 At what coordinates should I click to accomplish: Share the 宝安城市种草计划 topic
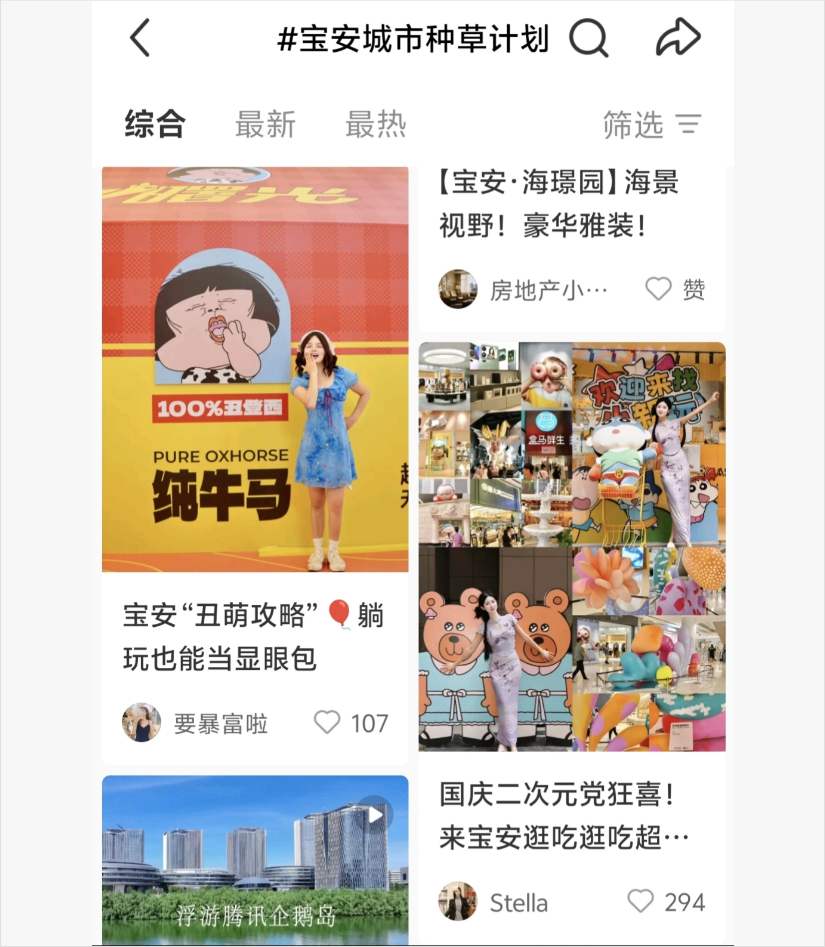pos(678,39)
